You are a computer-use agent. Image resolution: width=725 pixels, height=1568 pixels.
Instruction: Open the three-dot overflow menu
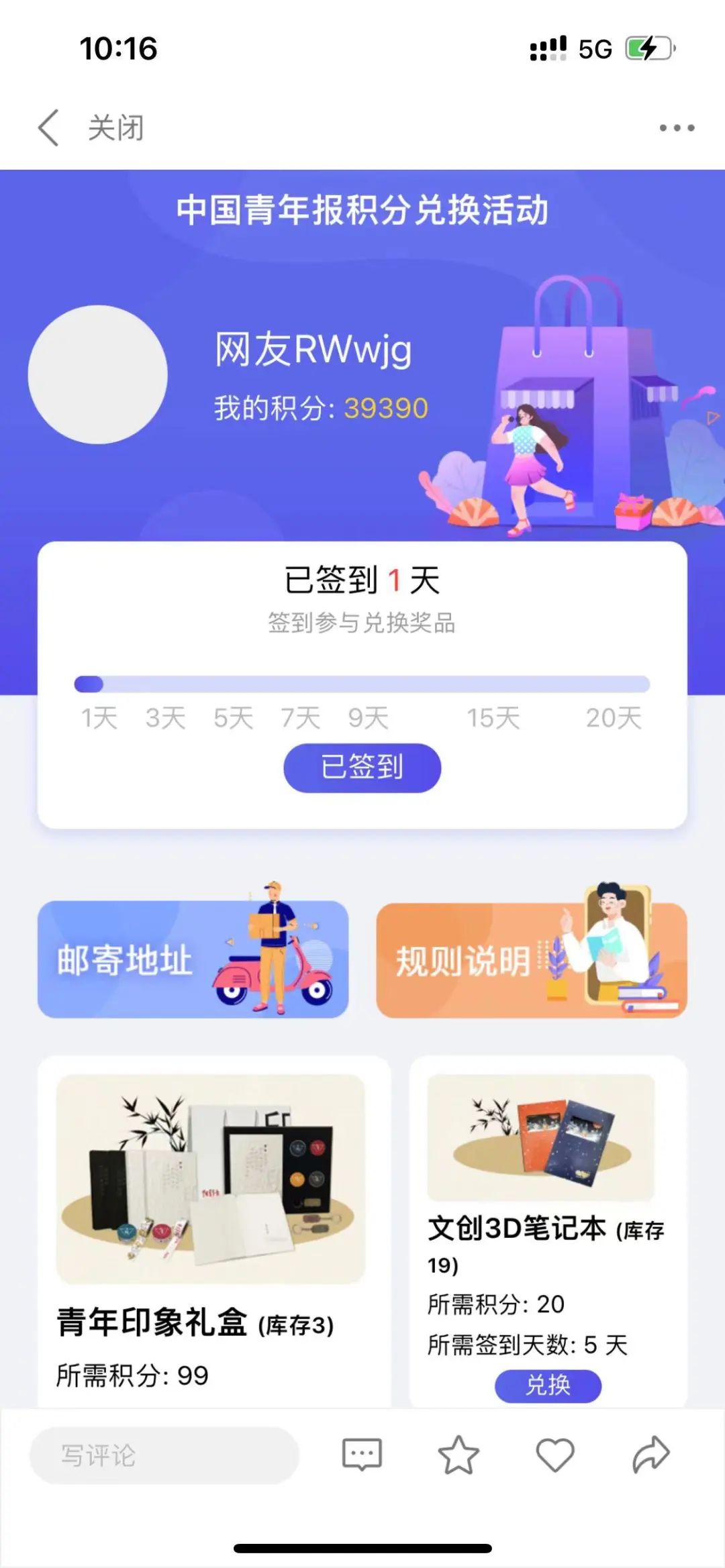676,127
